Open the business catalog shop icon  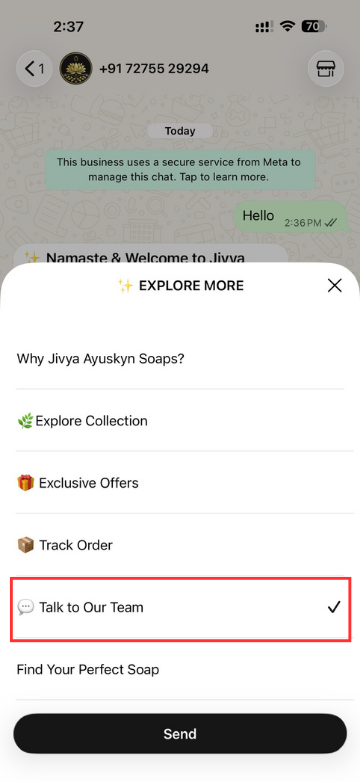pyautogui.click(x=326, y=69)
